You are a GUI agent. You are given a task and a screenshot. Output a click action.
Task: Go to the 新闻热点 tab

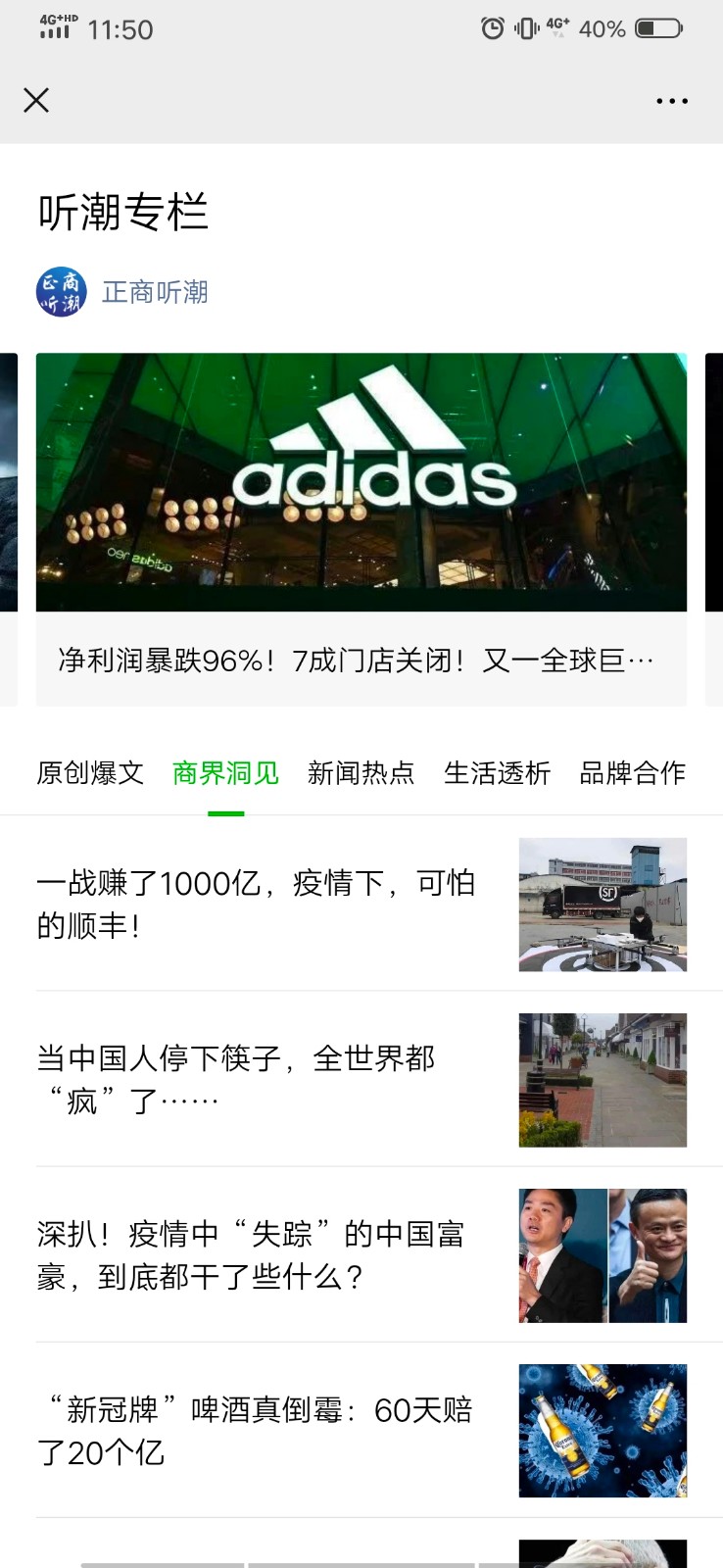pyautogui.click(x=361, y=773)
